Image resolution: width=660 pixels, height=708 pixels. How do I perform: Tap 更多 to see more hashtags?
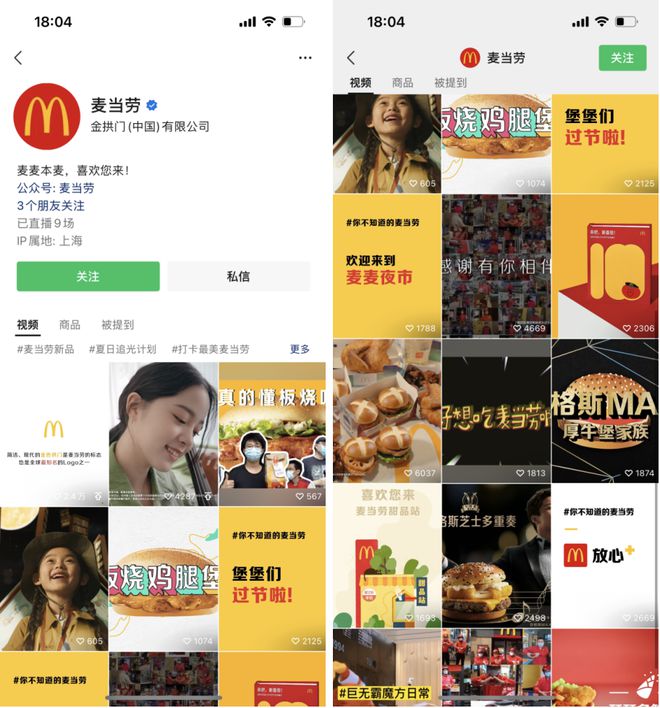pos(300,349)
